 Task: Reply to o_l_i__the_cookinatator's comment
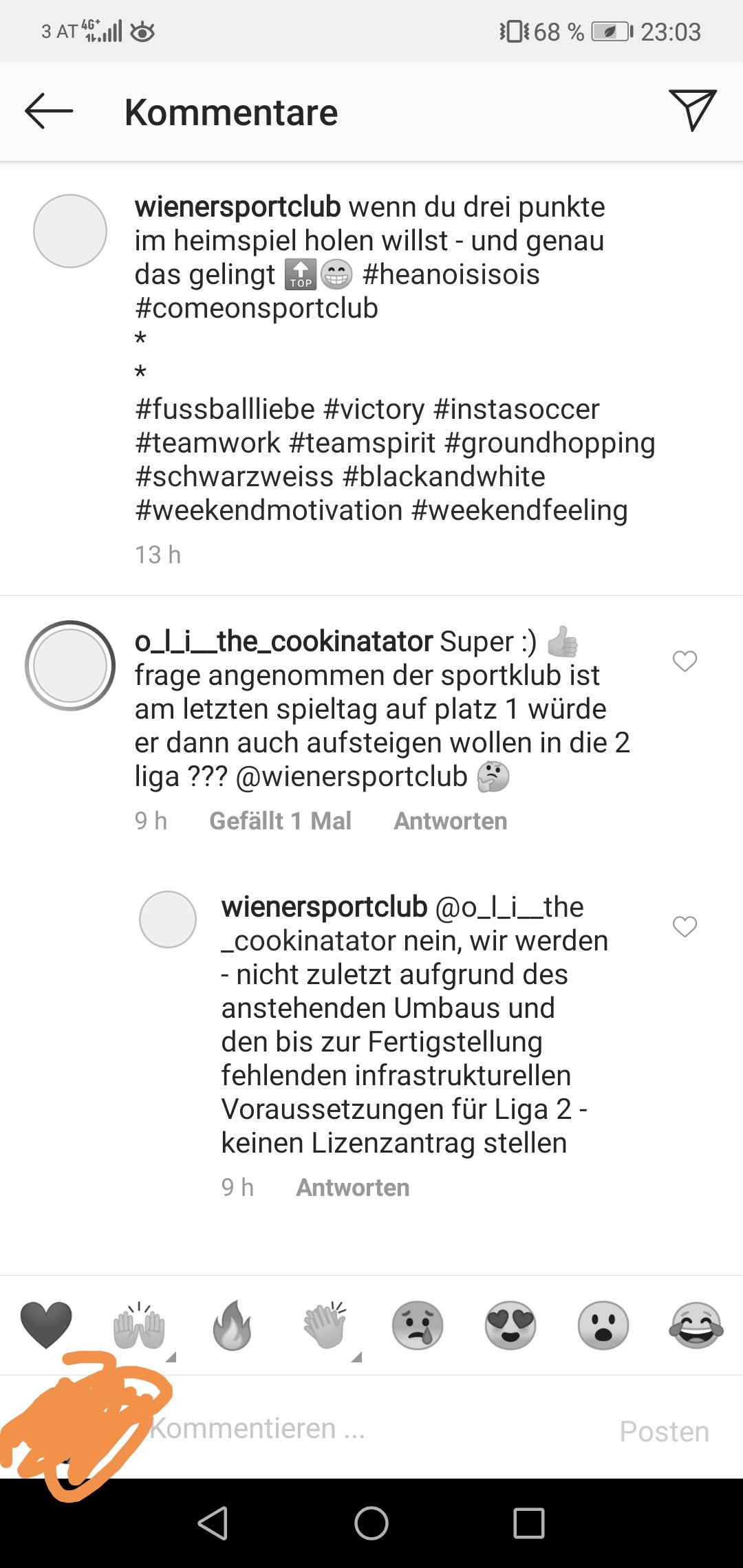tap(451, 821)
